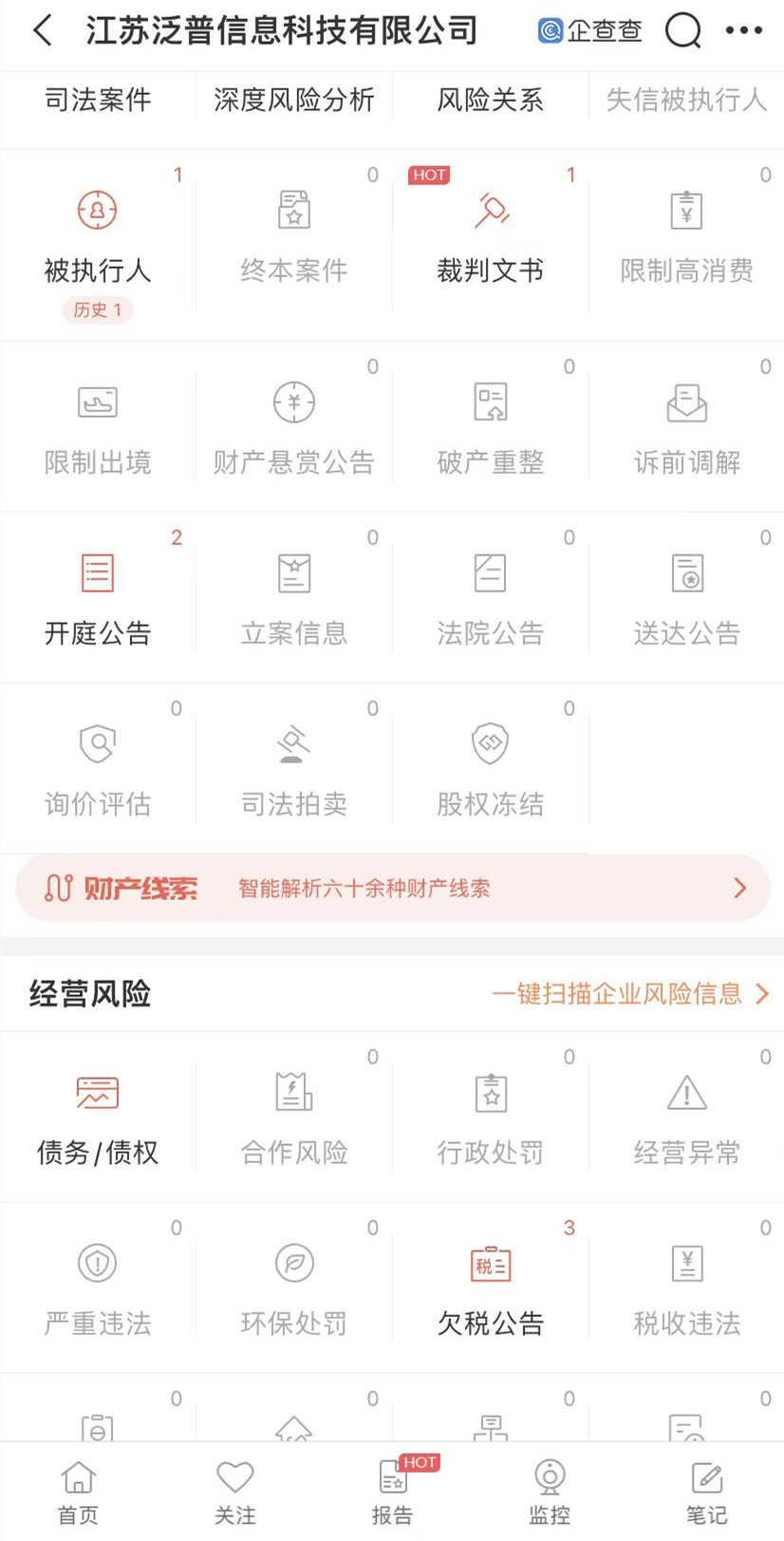Click the chevron beside 一键扫描企业风险信息
The height and width of the screenshot is (1541, 784).
[x=761, y=994]
